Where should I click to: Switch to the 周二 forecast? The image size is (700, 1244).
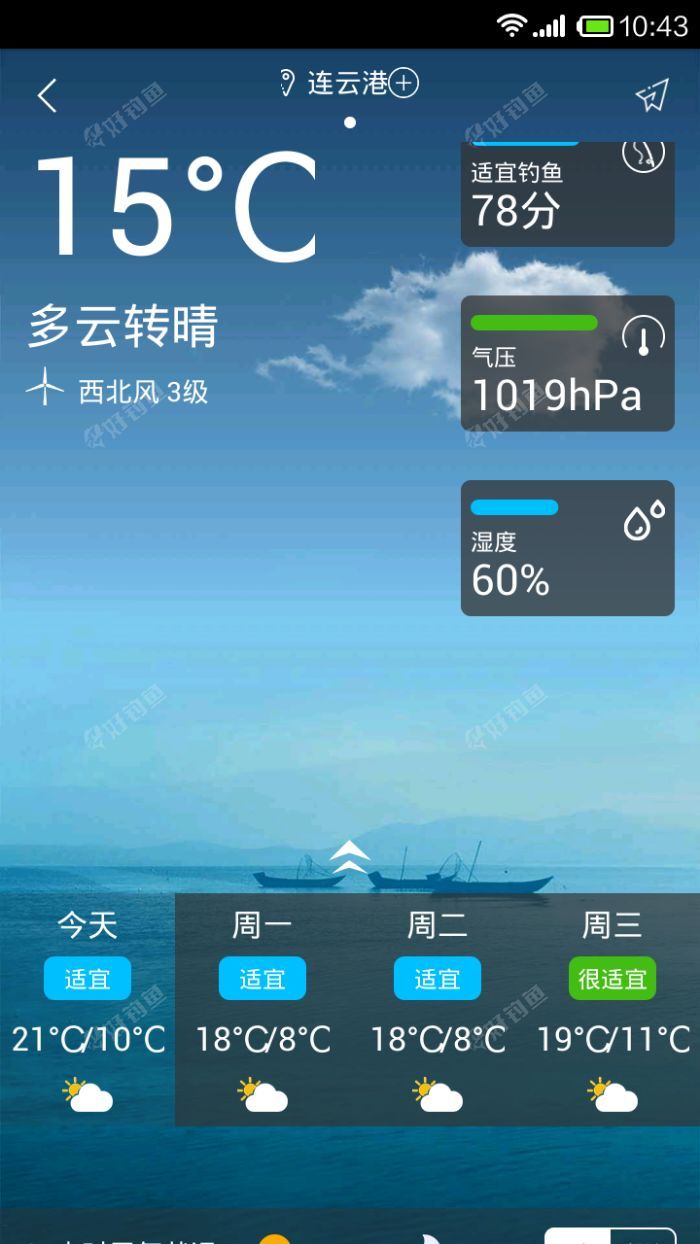pyautogui.click(x=437, y=1010)
